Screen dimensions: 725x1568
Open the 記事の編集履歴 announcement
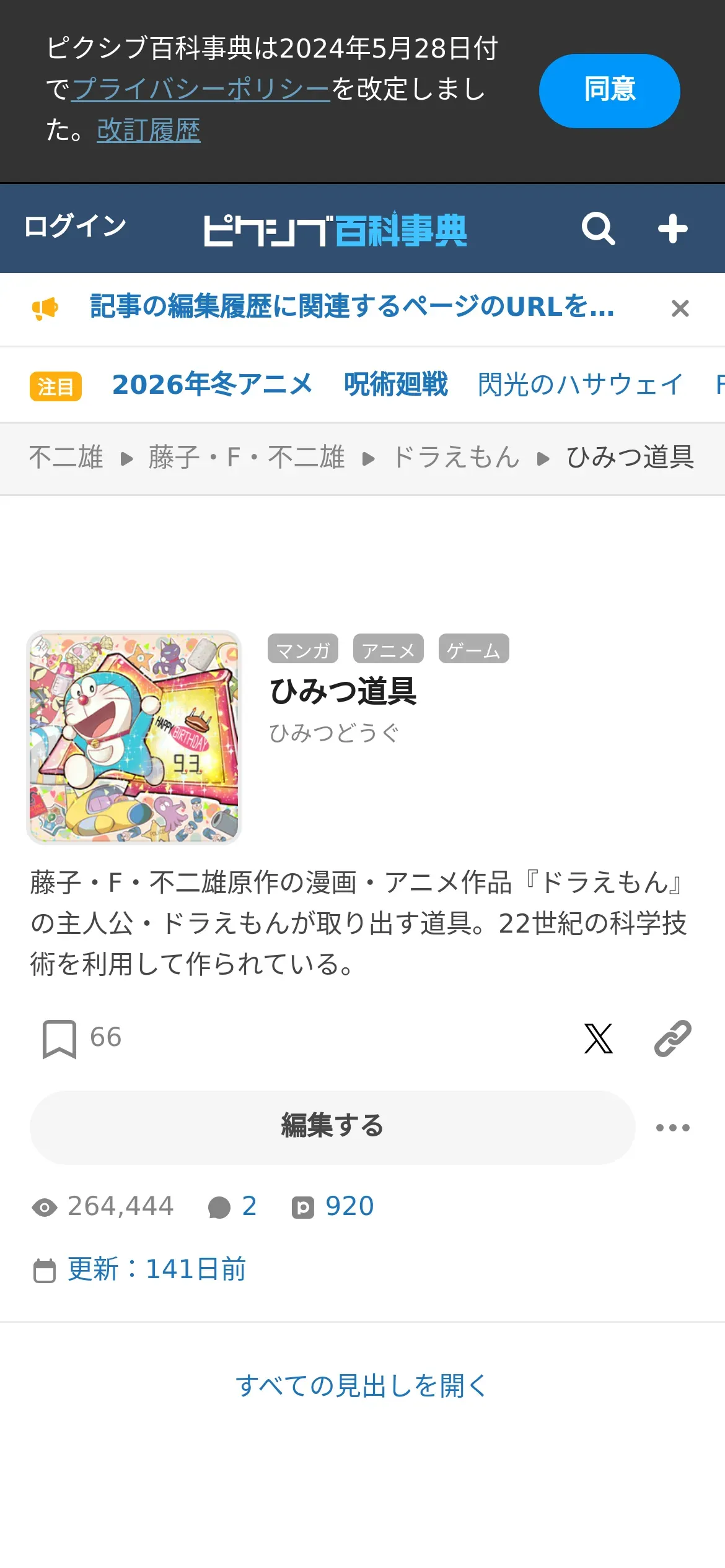pyautogui.click(x=351, y=307)
